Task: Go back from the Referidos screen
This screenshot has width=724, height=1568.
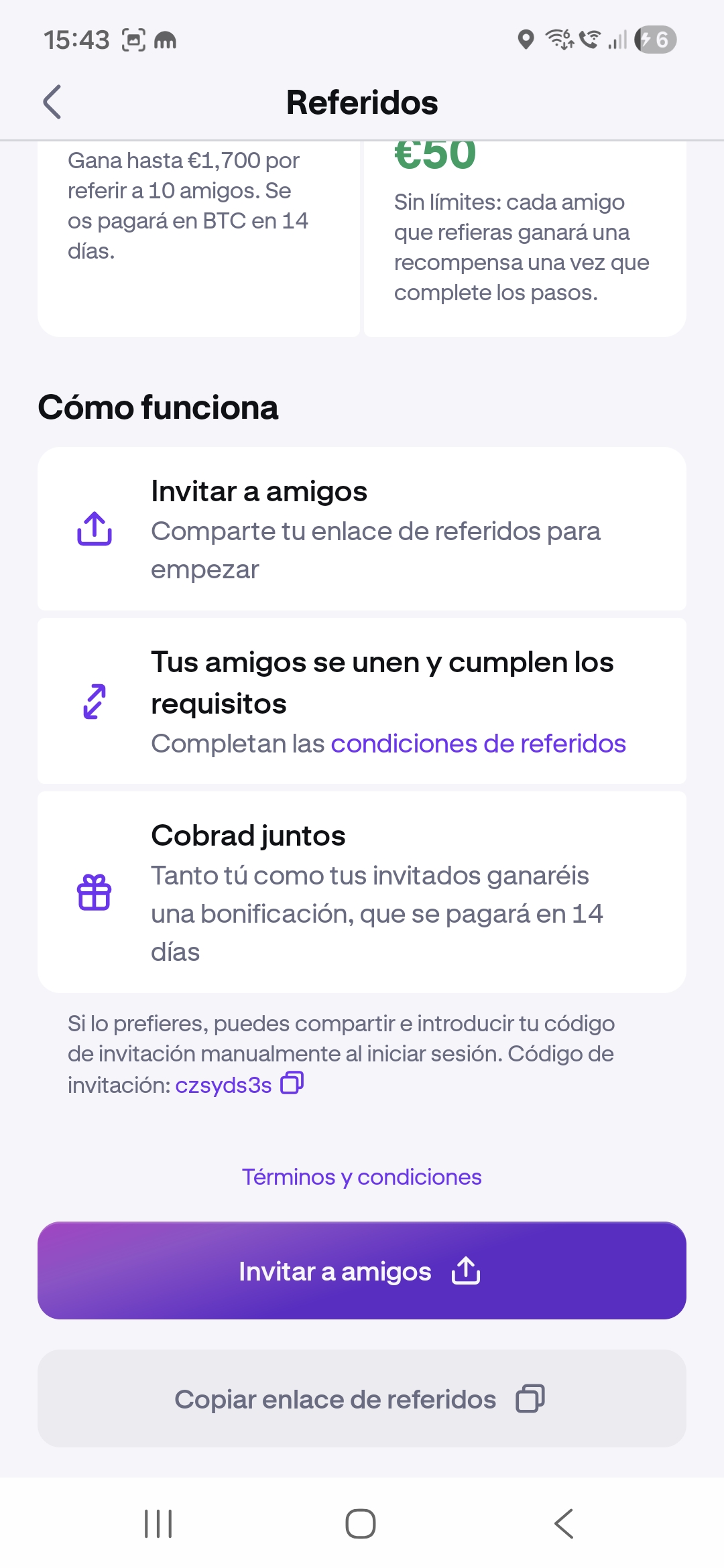Action: pyautogui.click(x=52, y=102)
